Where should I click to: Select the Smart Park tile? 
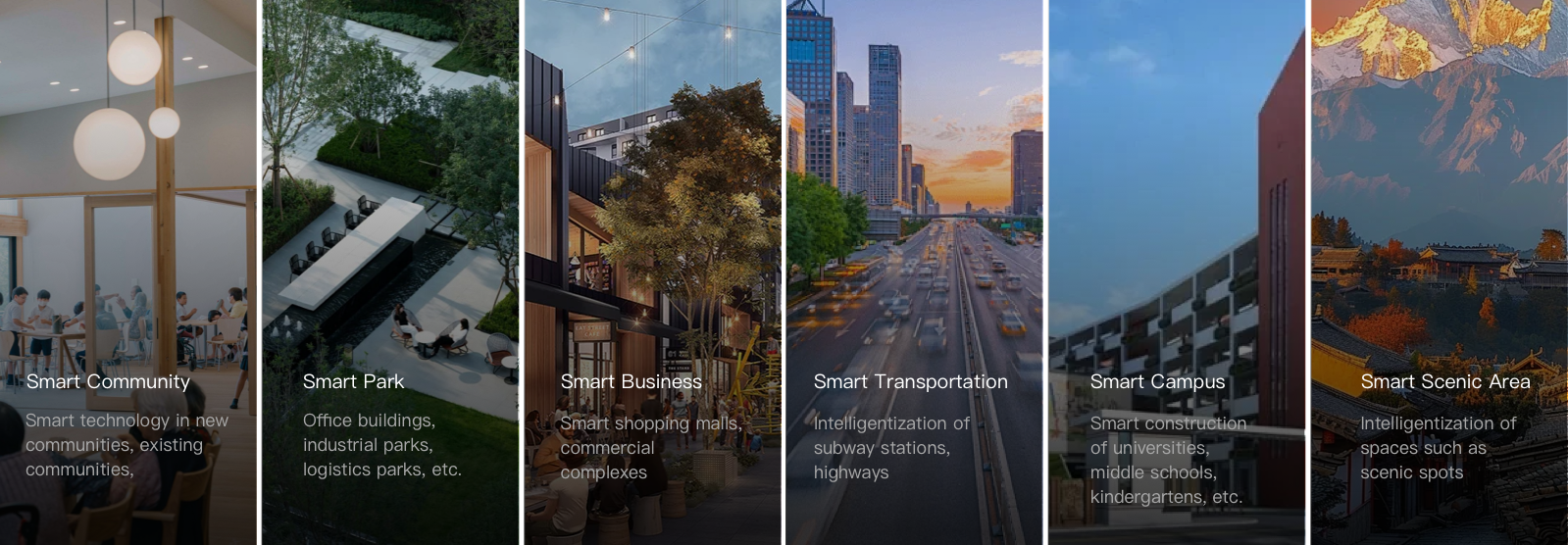pos(389,274)
